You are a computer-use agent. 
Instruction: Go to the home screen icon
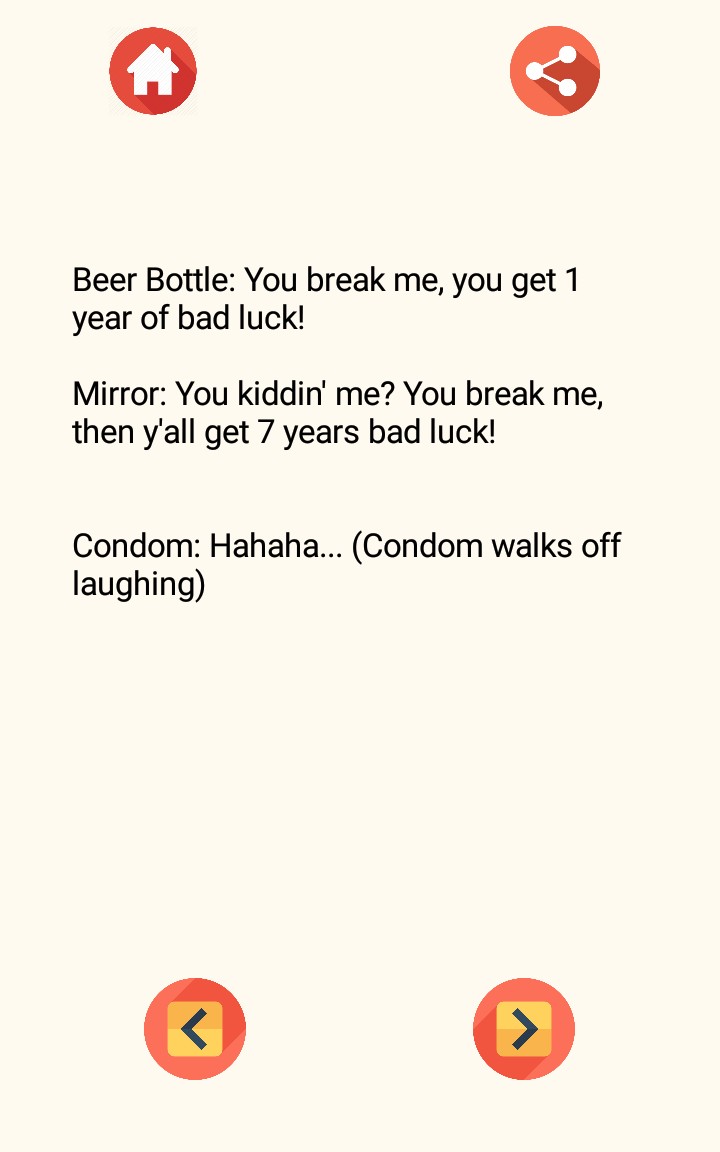point(153,71)
